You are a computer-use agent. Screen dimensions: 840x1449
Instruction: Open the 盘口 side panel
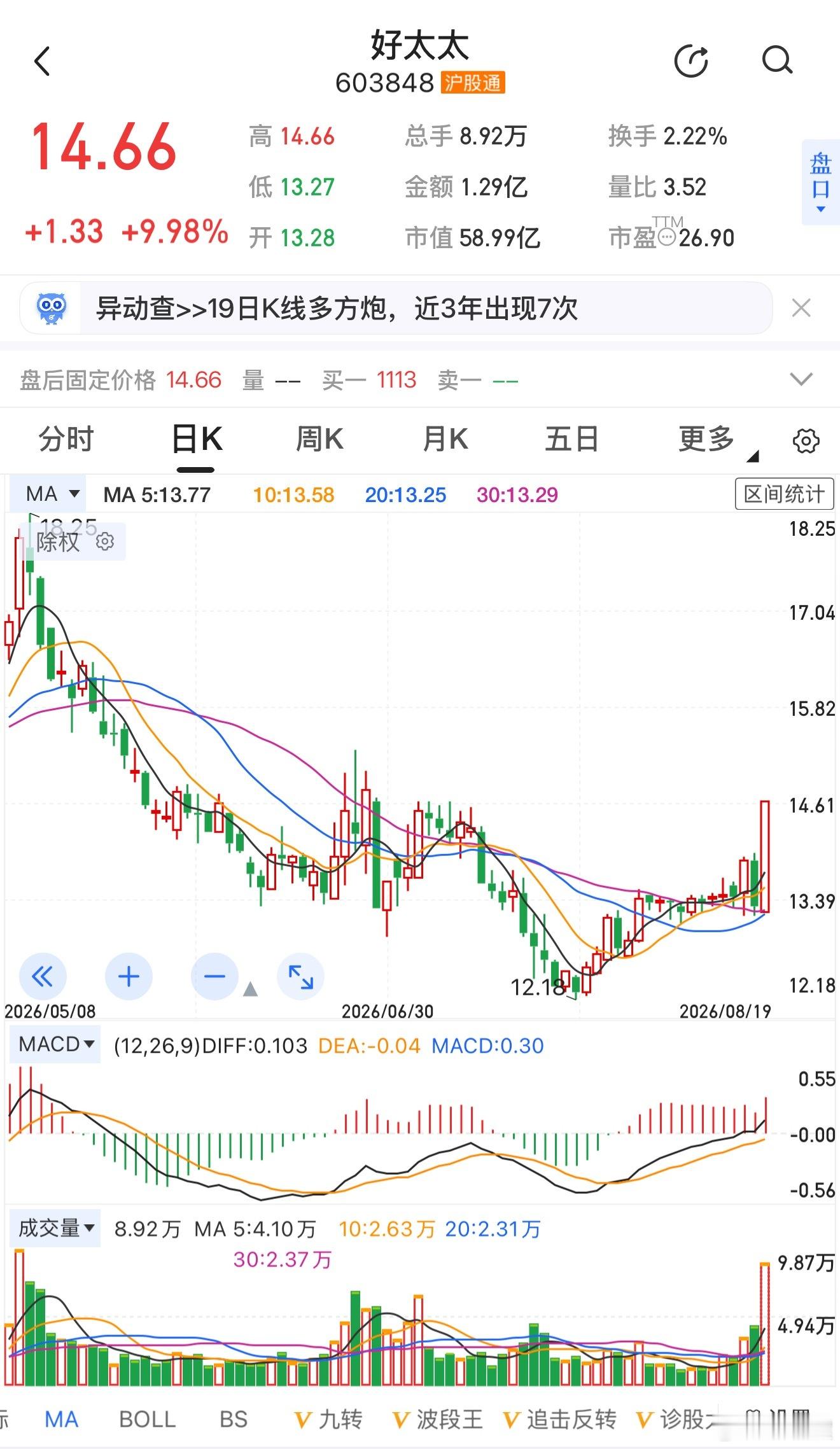coord(820,182)
